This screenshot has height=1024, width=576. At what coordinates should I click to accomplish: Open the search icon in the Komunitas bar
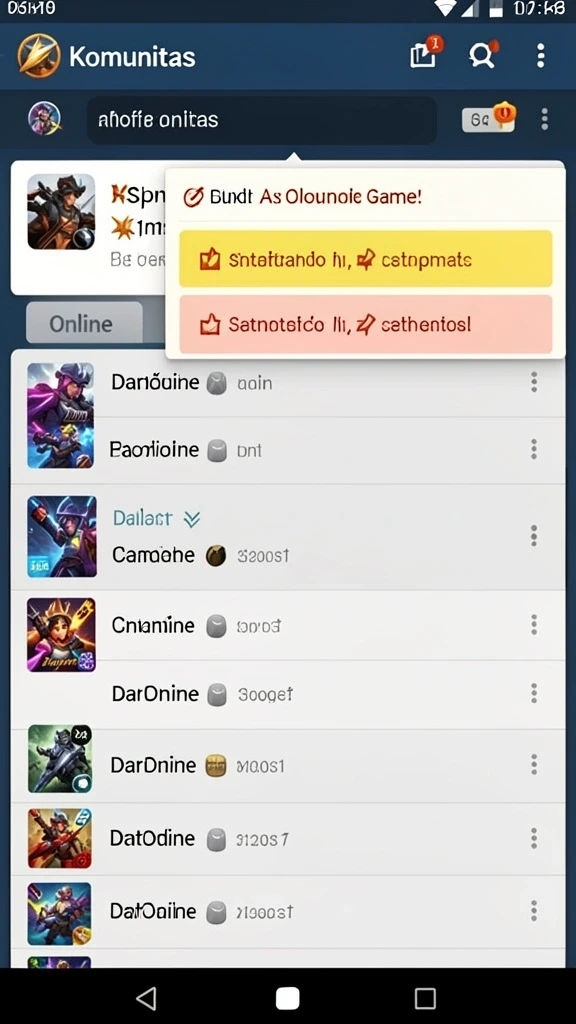(483, 56)
